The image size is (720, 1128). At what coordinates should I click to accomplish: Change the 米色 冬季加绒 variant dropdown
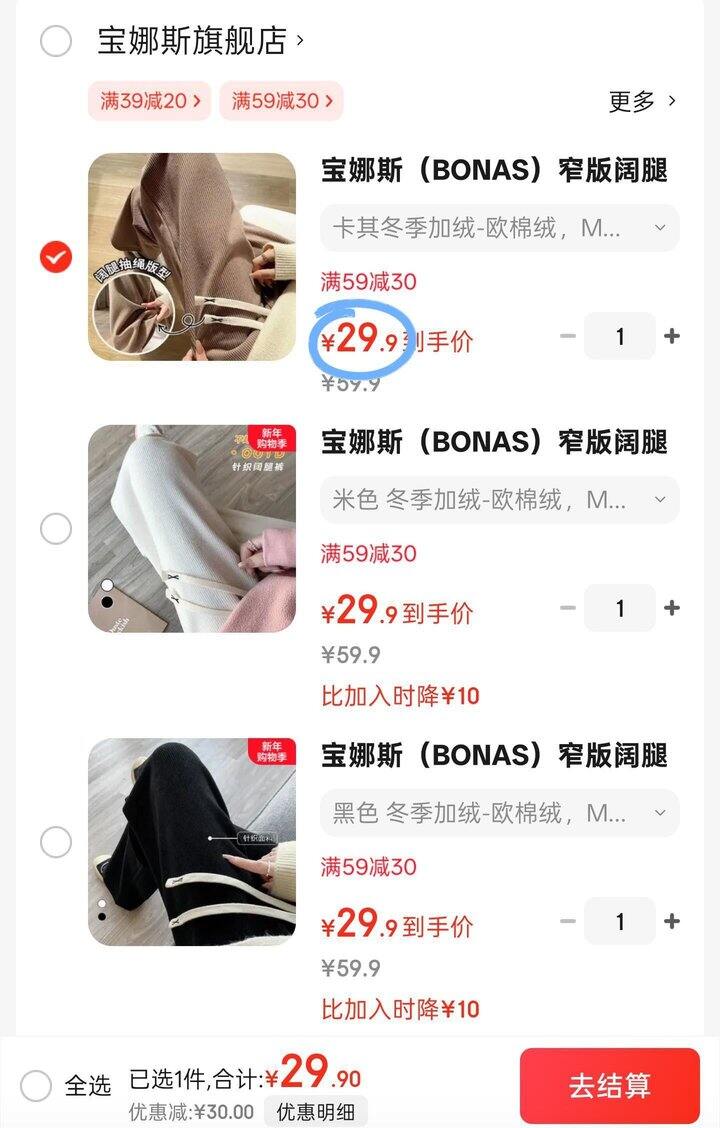point(499,500)
